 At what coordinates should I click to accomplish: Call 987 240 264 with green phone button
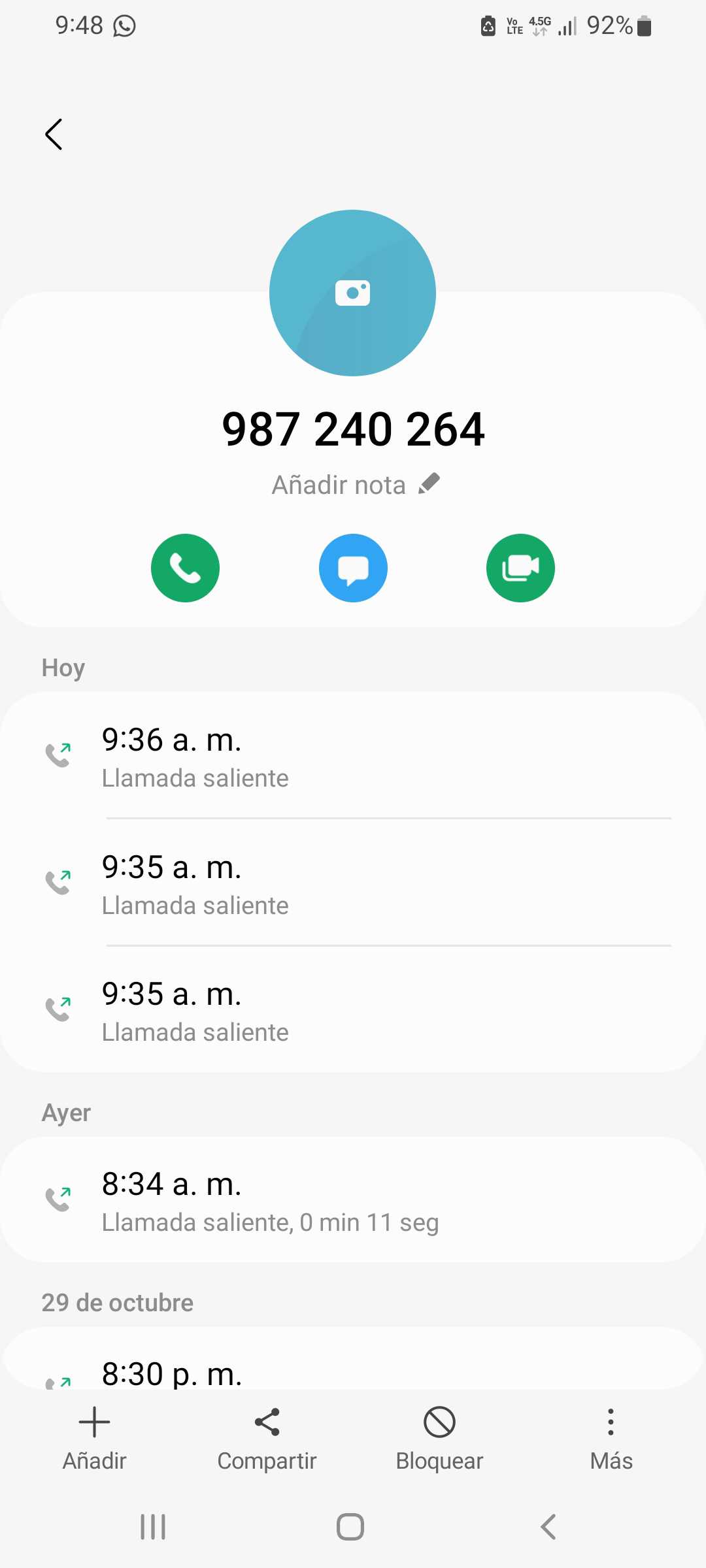(185, 568)
